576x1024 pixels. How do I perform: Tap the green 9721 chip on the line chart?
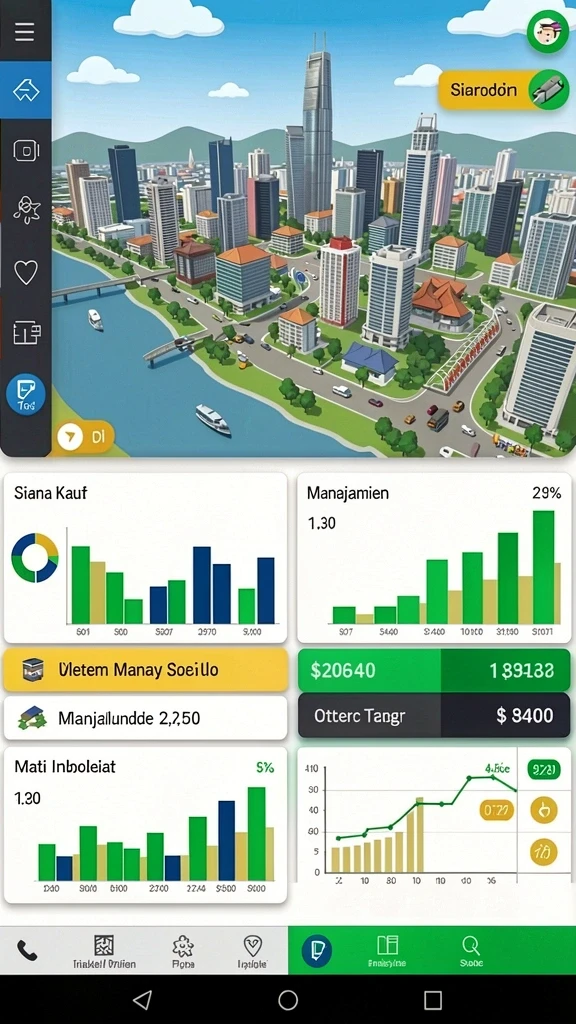tap(543, 771)
